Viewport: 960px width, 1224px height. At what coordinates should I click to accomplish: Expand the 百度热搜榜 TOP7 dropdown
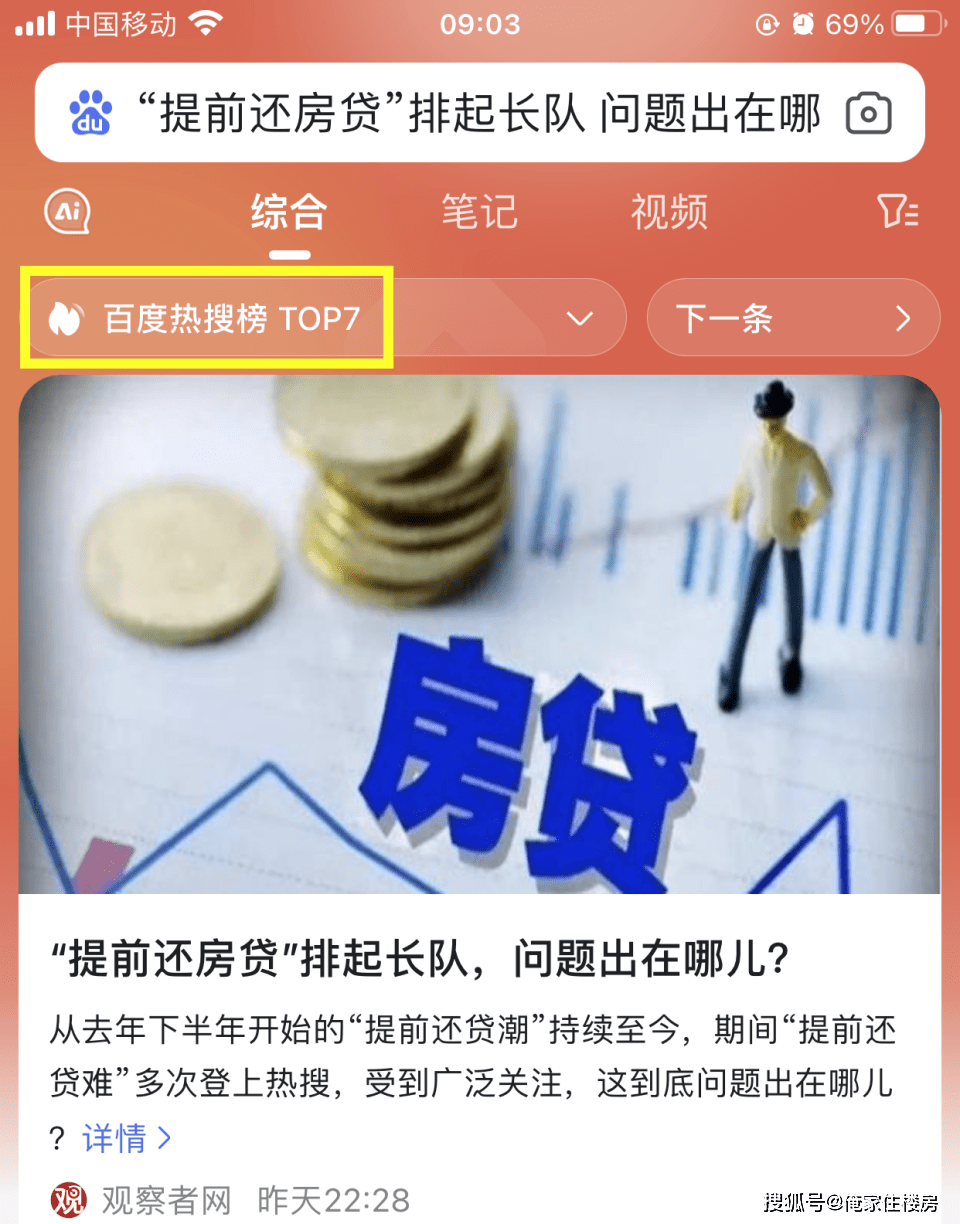pos(579,319)
